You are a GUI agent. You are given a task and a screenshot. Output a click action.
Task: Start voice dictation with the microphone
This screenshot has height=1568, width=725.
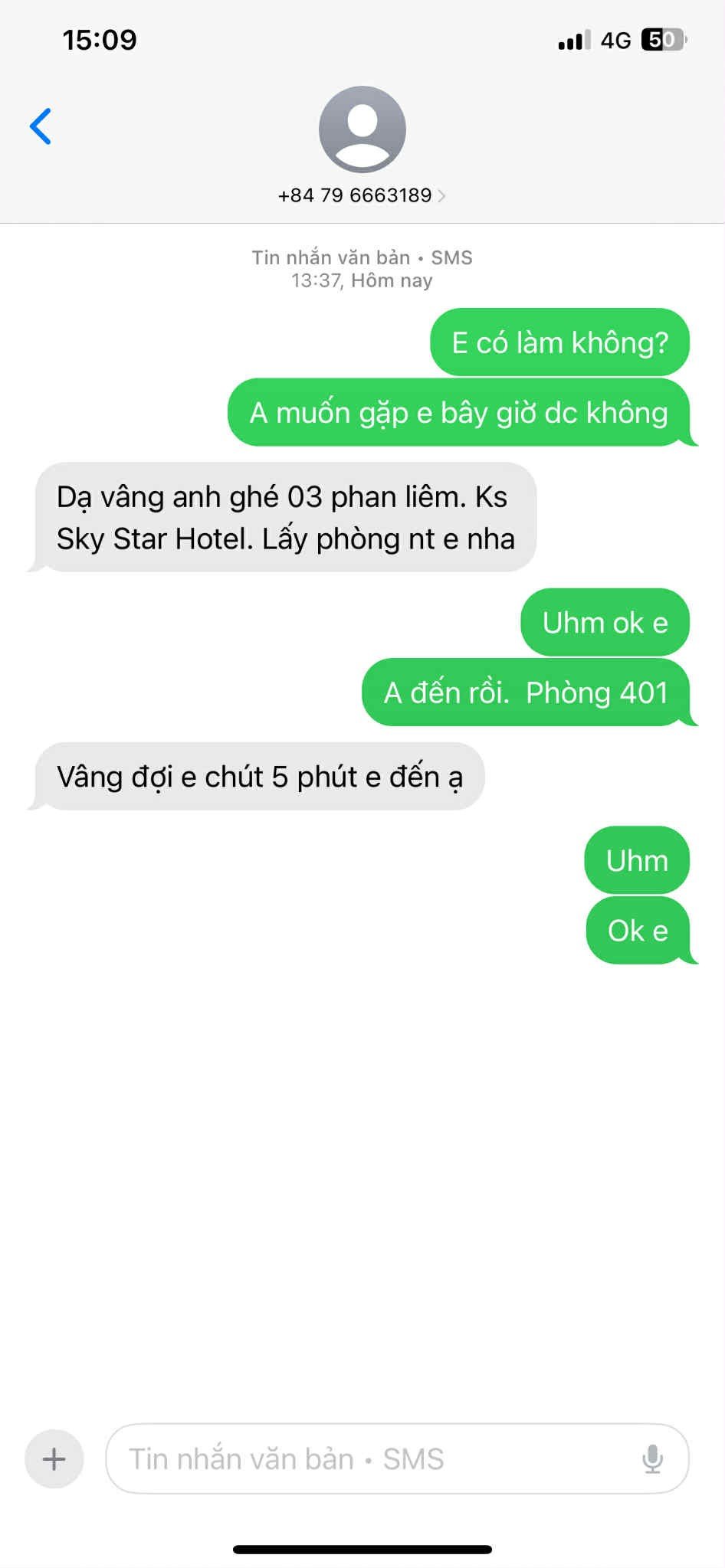click(x=652, y=1458)
